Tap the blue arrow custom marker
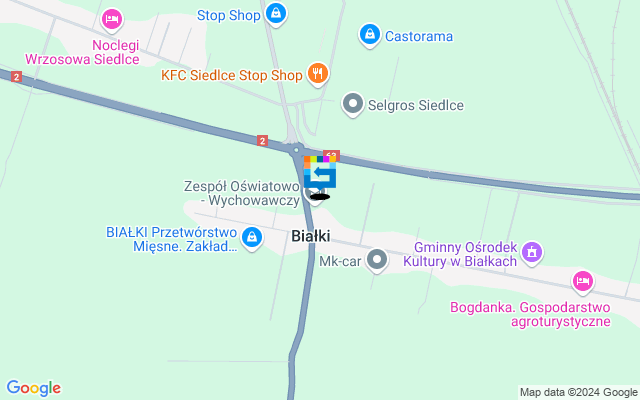Viewport: 640px width, 400px height. coord(320,174)
